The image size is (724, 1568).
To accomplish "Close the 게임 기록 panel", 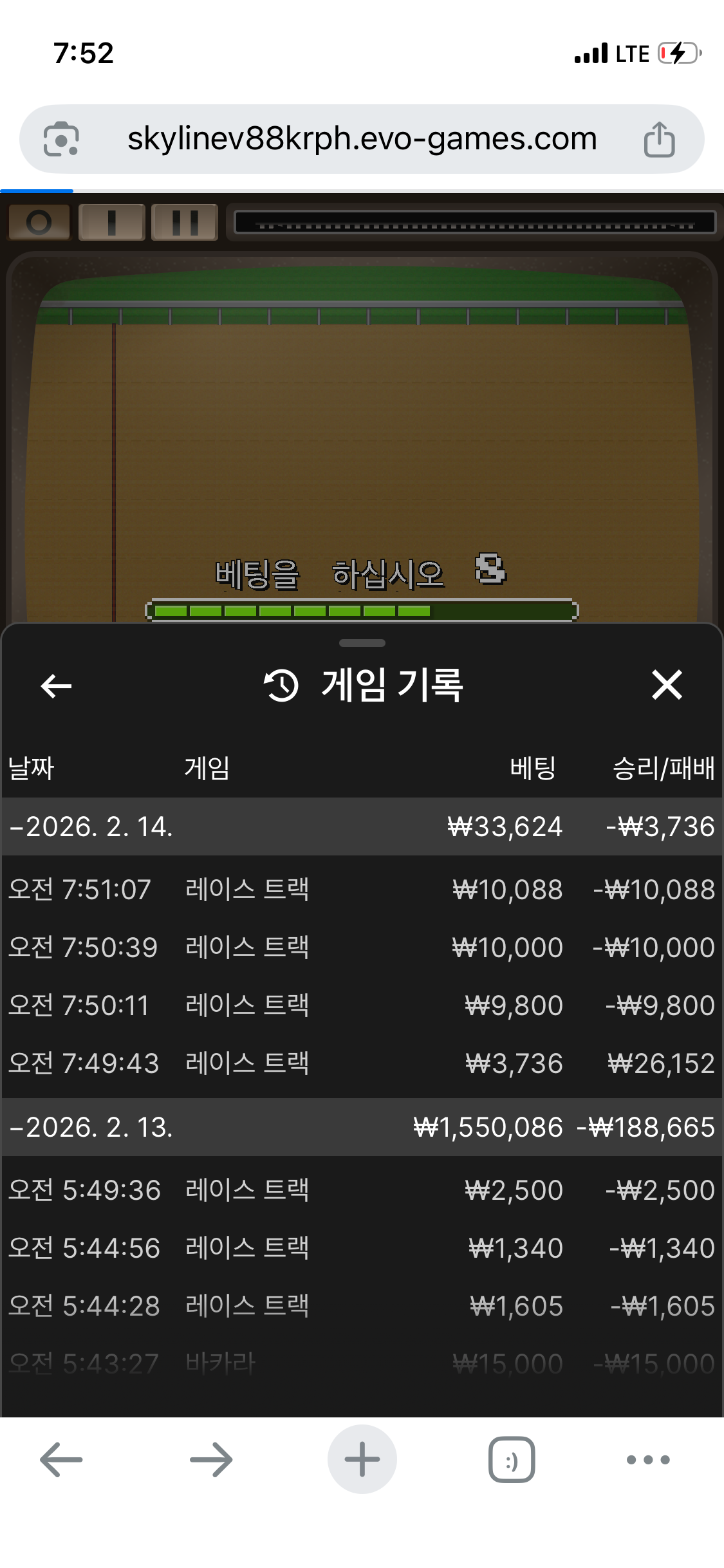I will 667,684.
